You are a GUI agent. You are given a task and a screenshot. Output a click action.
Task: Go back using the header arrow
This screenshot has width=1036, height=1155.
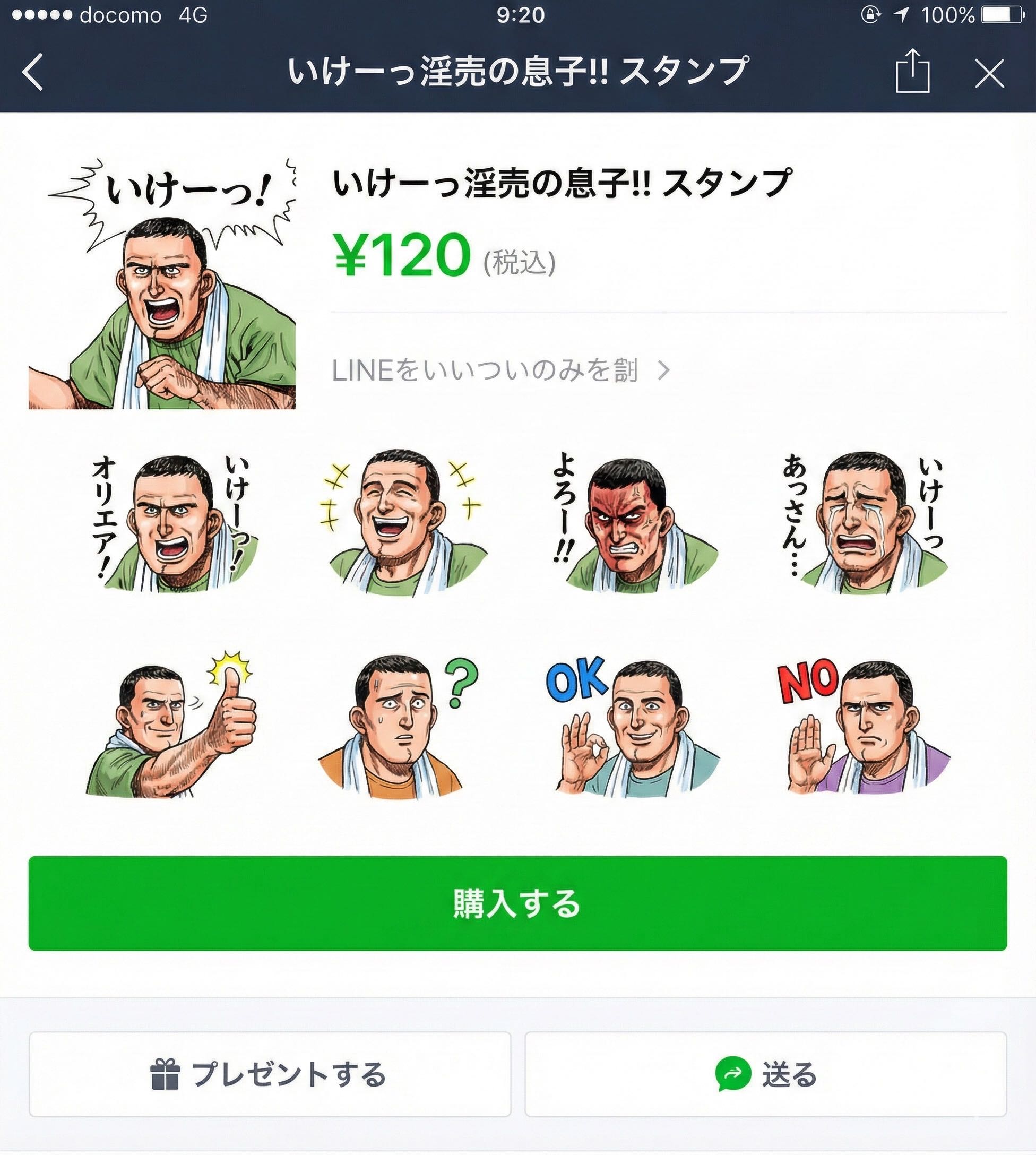[x=33, y=72]
